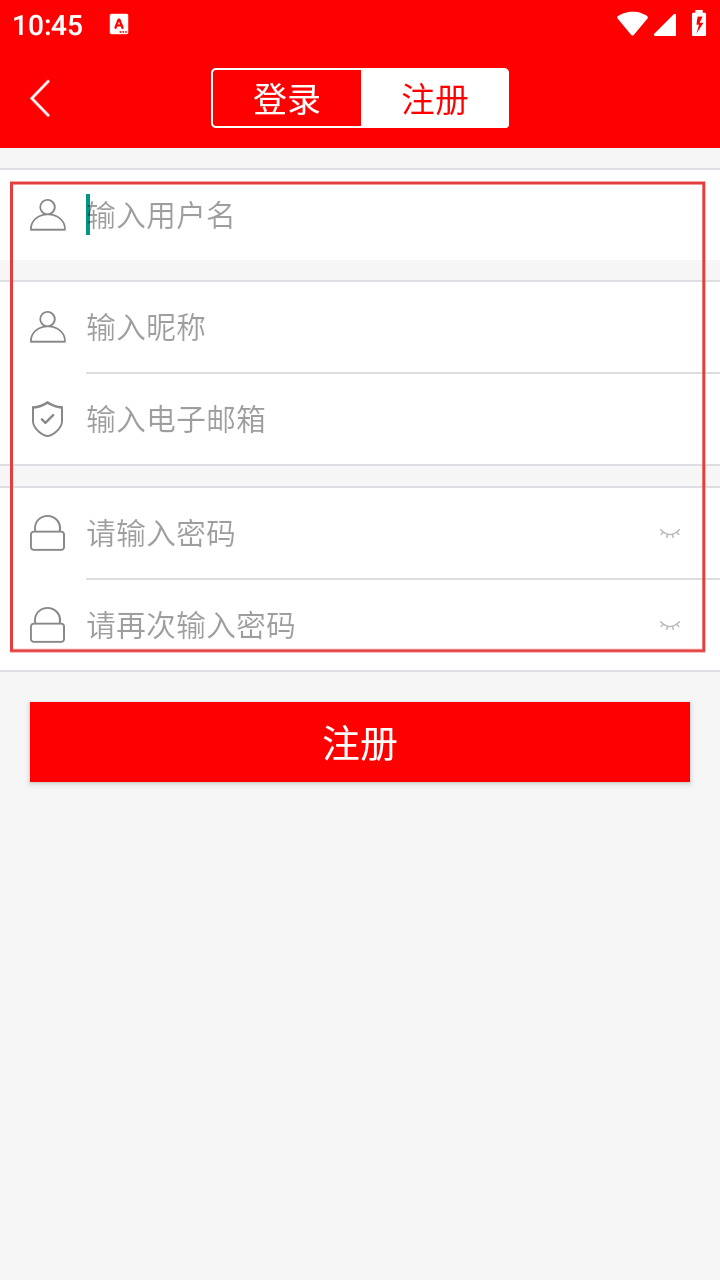Submit the form with the red 注册 button
The image size is (720, 1280).
click(x=360, y=742)
